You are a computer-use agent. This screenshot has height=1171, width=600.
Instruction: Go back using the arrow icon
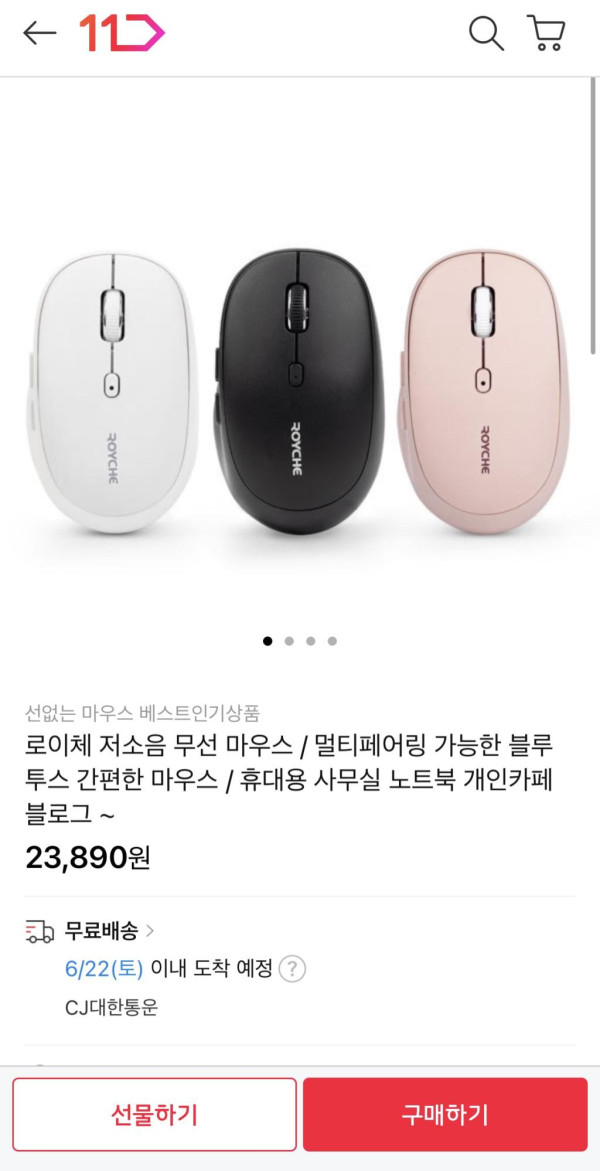tap(40, 33)
